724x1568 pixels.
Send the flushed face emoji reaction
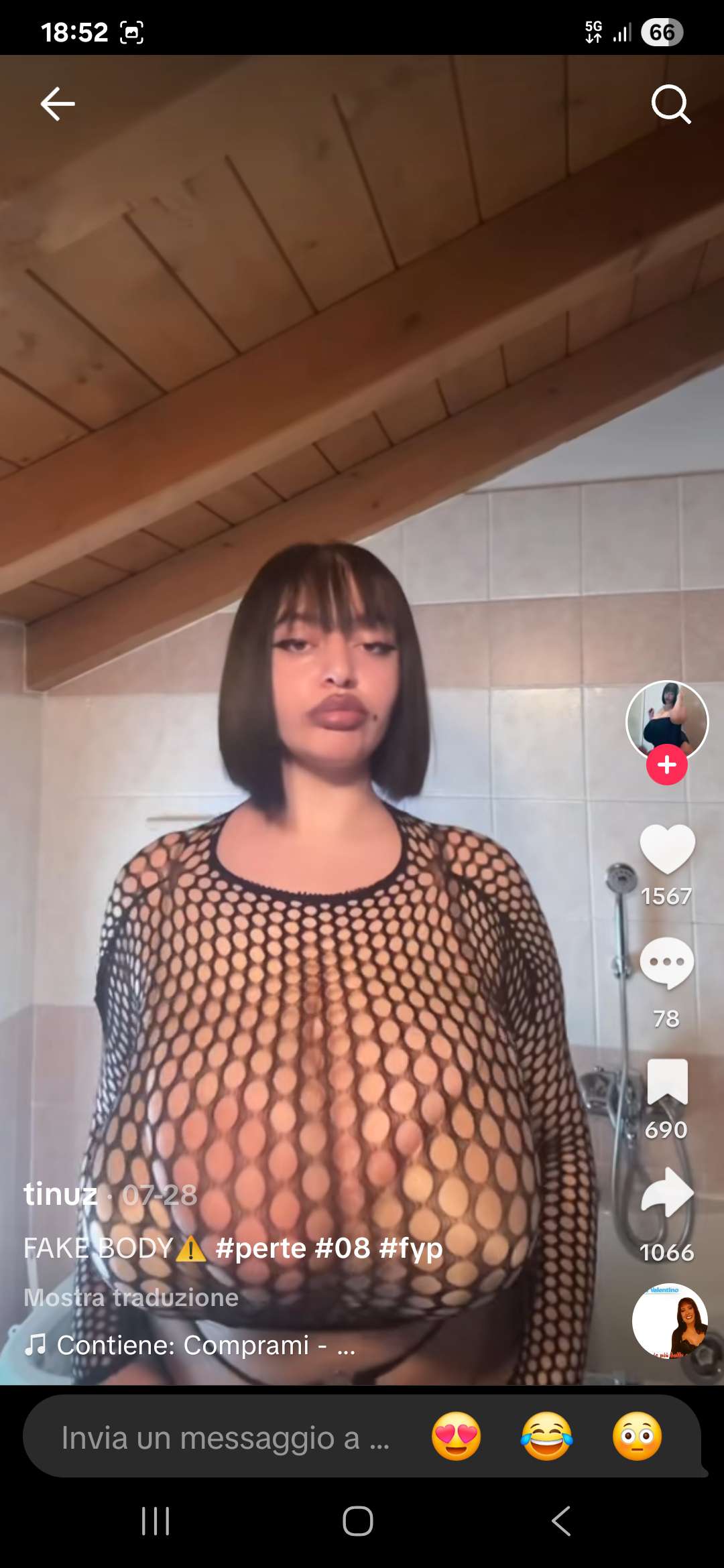[637, 1437]
